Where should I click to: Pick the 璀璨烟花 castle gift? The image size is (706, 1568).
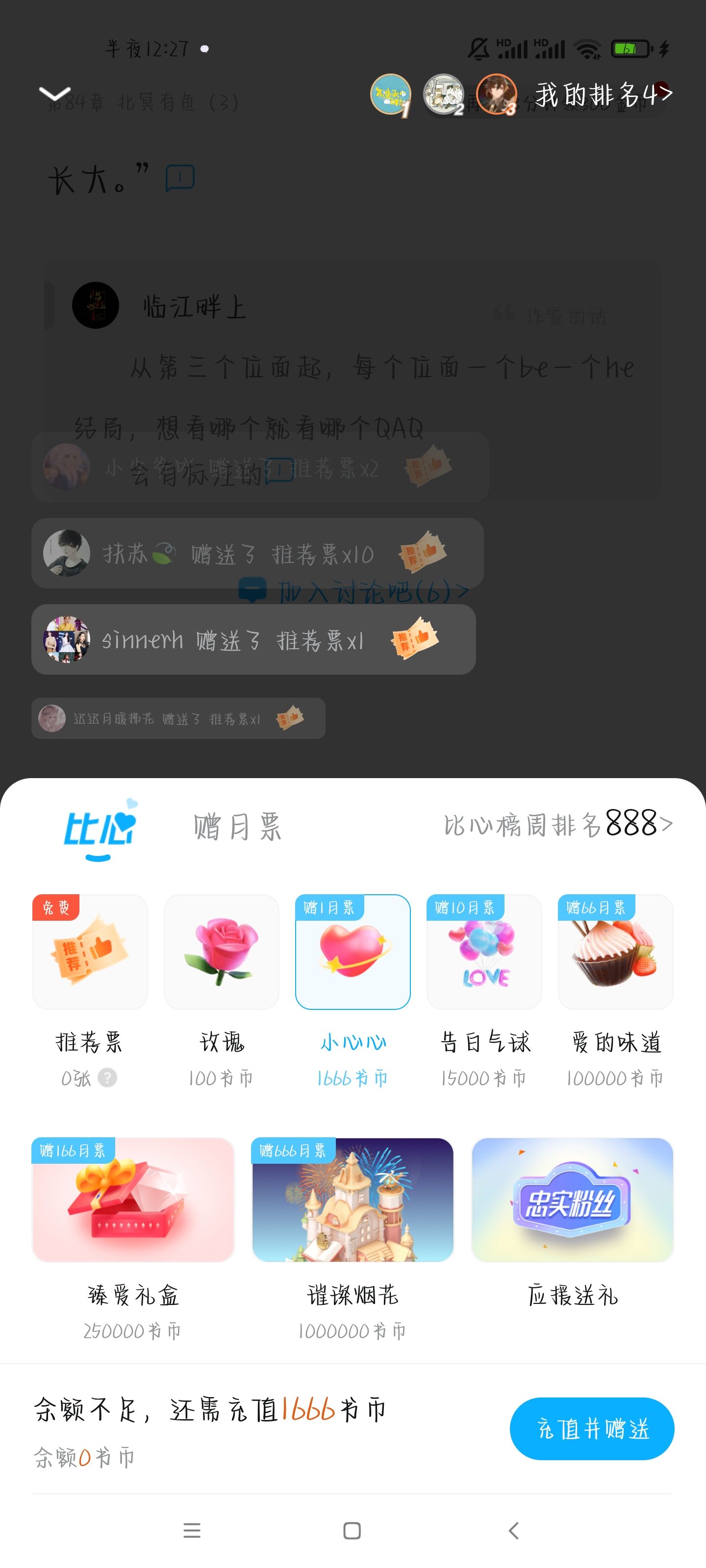pos(353,1199)
